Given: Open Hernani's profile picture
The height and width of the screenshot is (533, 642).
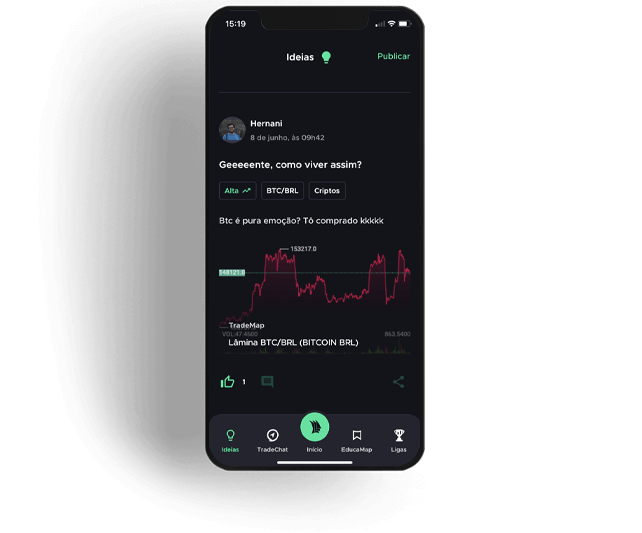Looking at the screenshot, I should coord(232,130).
